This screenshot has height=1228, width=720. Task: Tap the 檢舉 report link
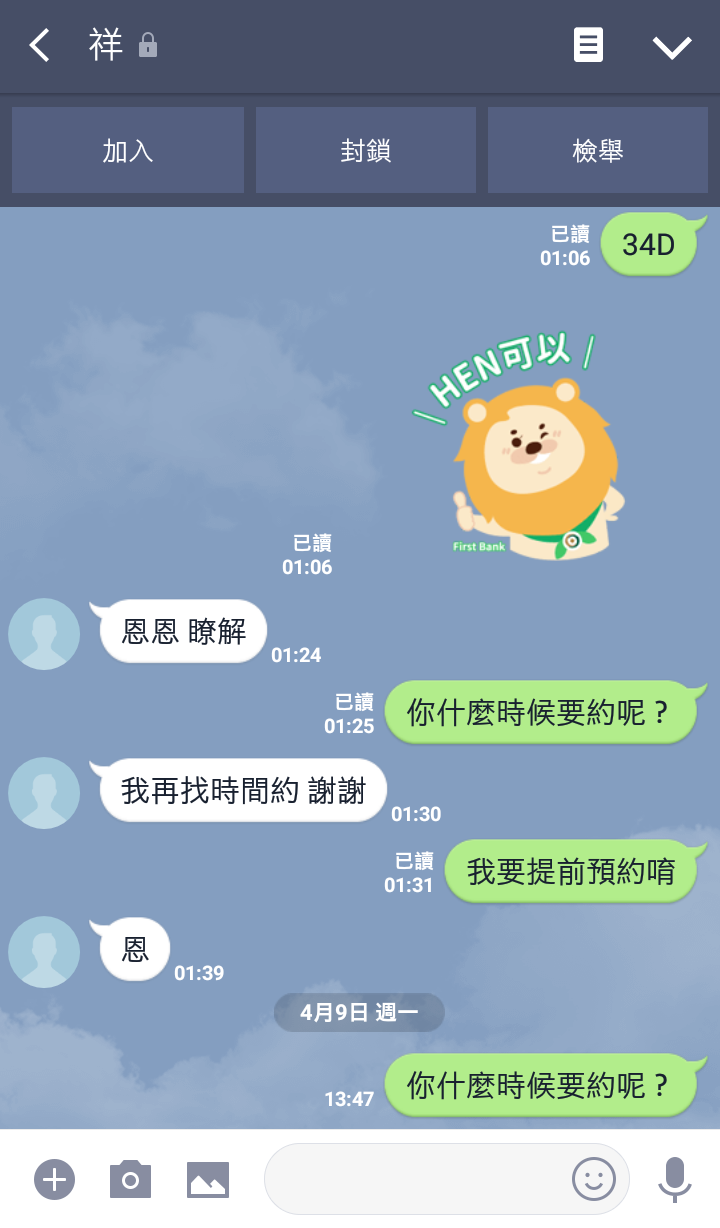pyautogui.click(x=597, y=149)
